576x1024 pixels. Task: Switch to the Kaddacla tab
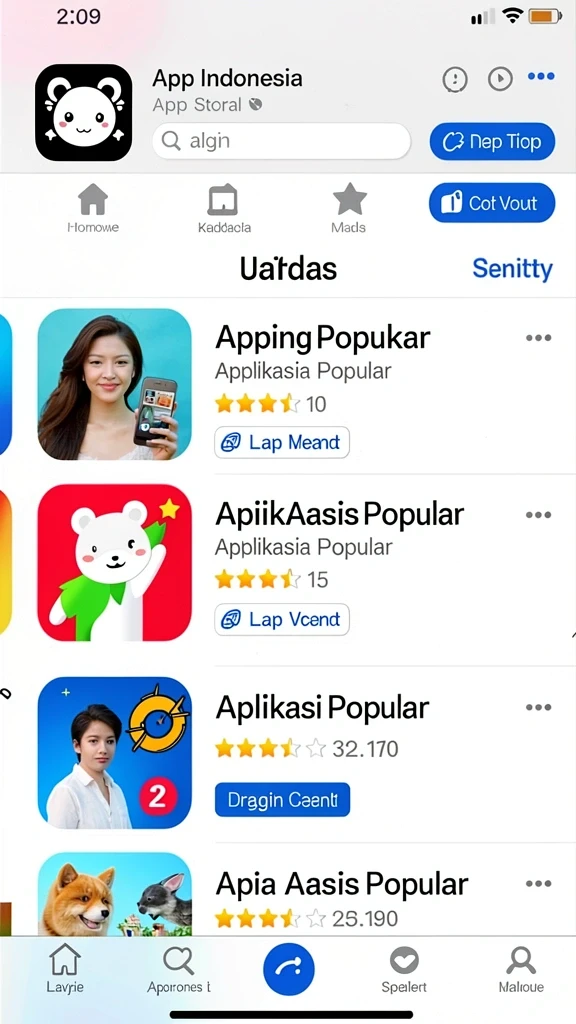pyautogui.click(x=223, y=208)
